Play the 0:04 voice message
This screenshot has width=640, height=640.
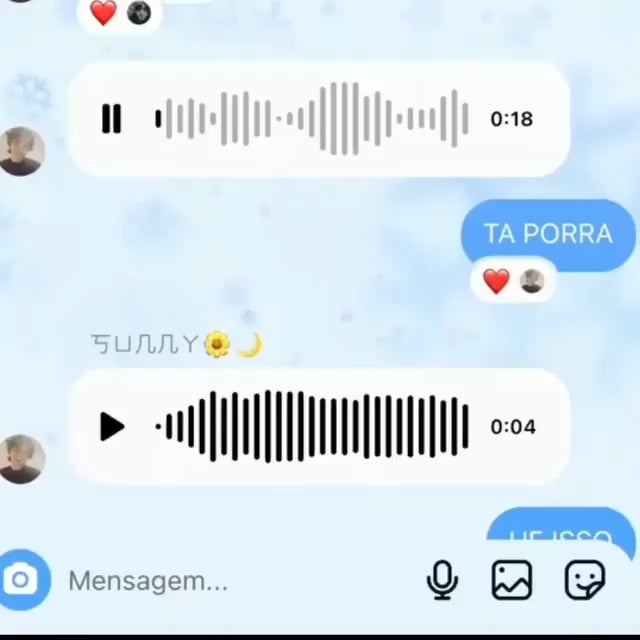click(x=112, y=427)
